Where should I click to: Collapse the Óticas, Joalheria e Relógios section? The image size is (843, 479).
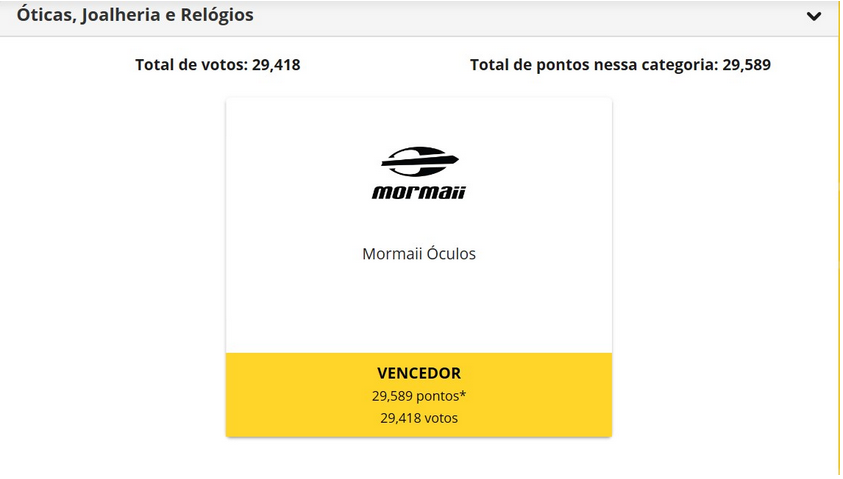[x=814, y=16]
